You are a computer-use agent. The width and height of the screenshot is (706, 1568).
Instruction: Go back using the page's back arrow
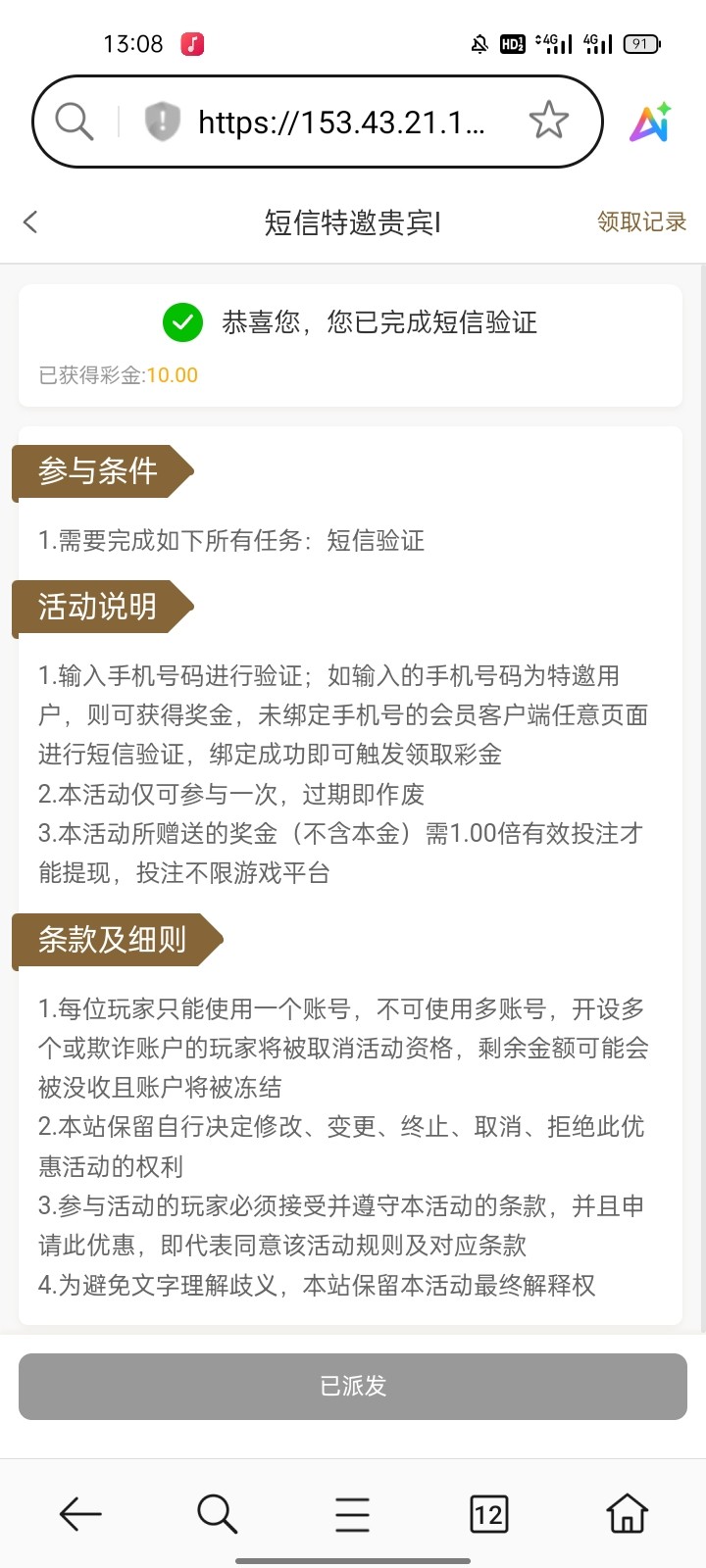point(30,222)
